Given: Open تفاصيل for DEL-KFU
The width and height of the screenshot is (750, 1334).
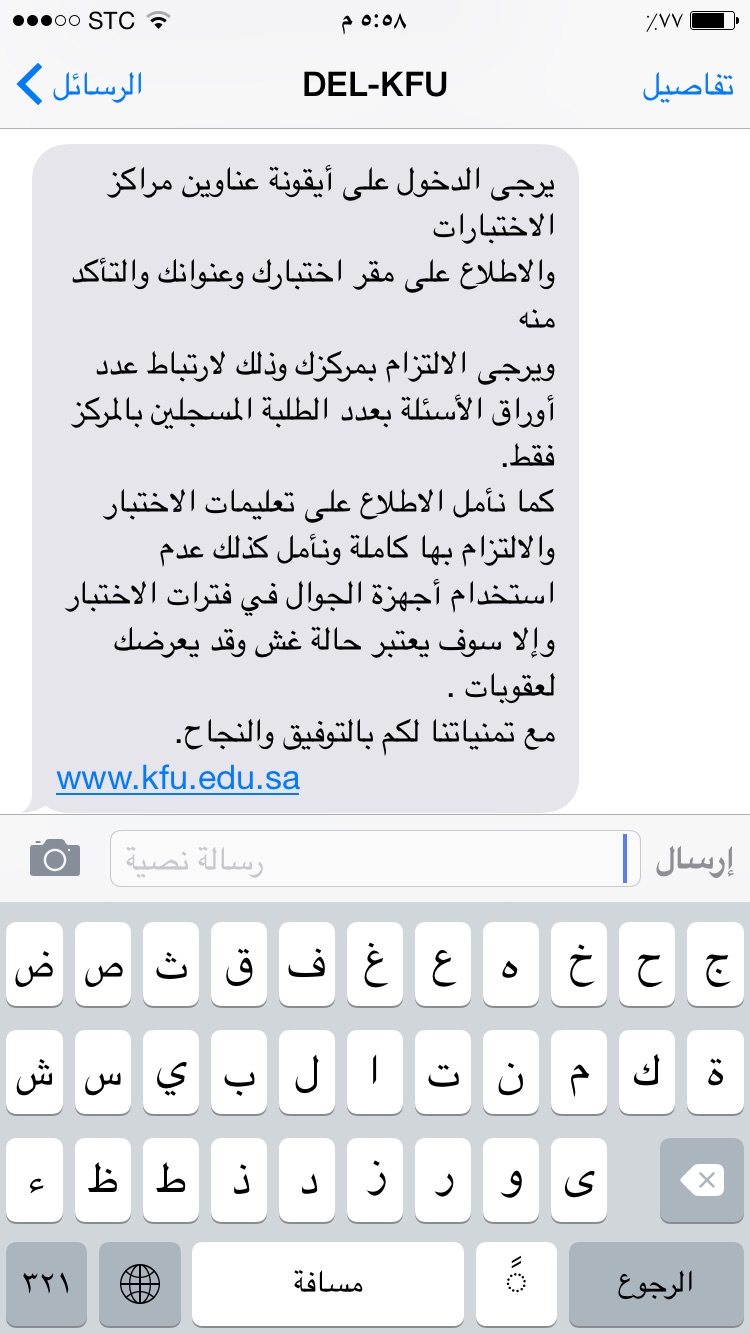Looking at the screenshot, I should (688, 85).
